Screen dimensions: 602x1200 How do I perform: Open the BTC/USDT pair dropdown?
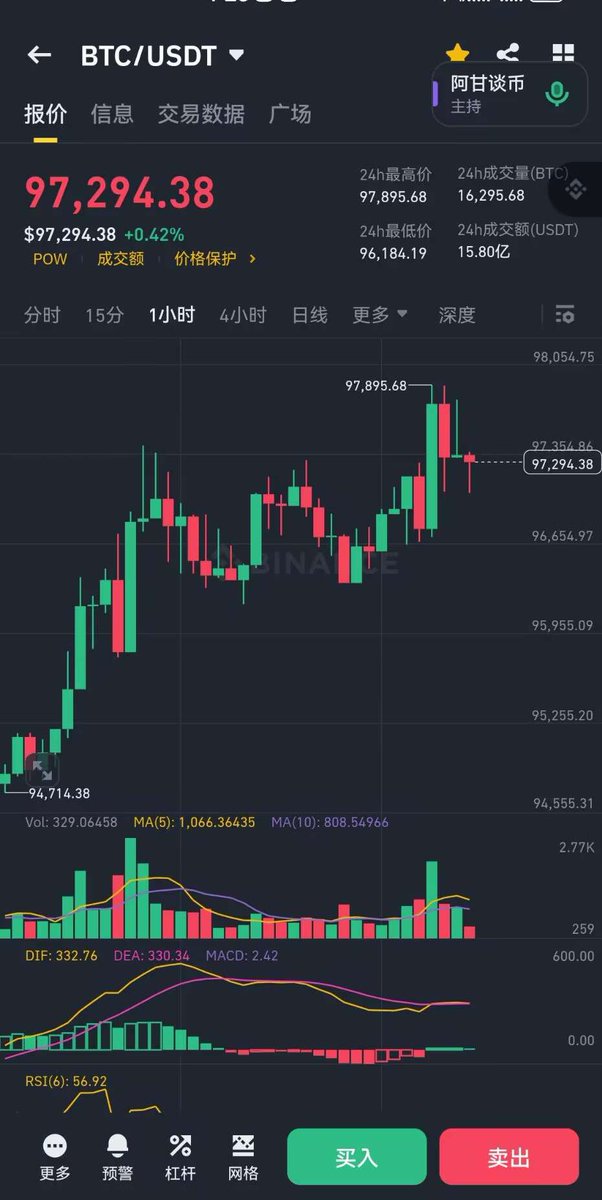point(236,56)
